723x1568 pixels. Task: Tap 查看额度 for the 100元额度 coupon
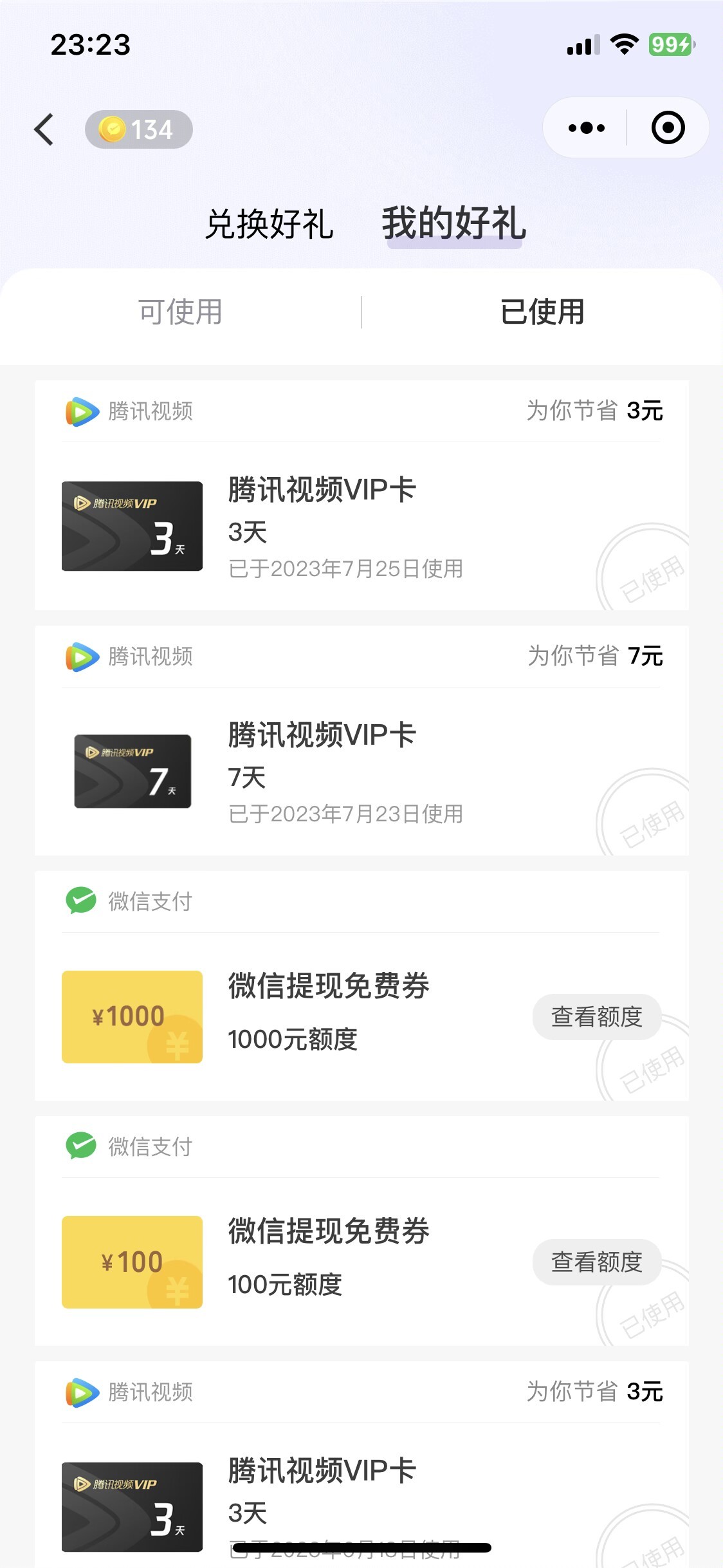pyautogui.click(x=596, y=1262)
